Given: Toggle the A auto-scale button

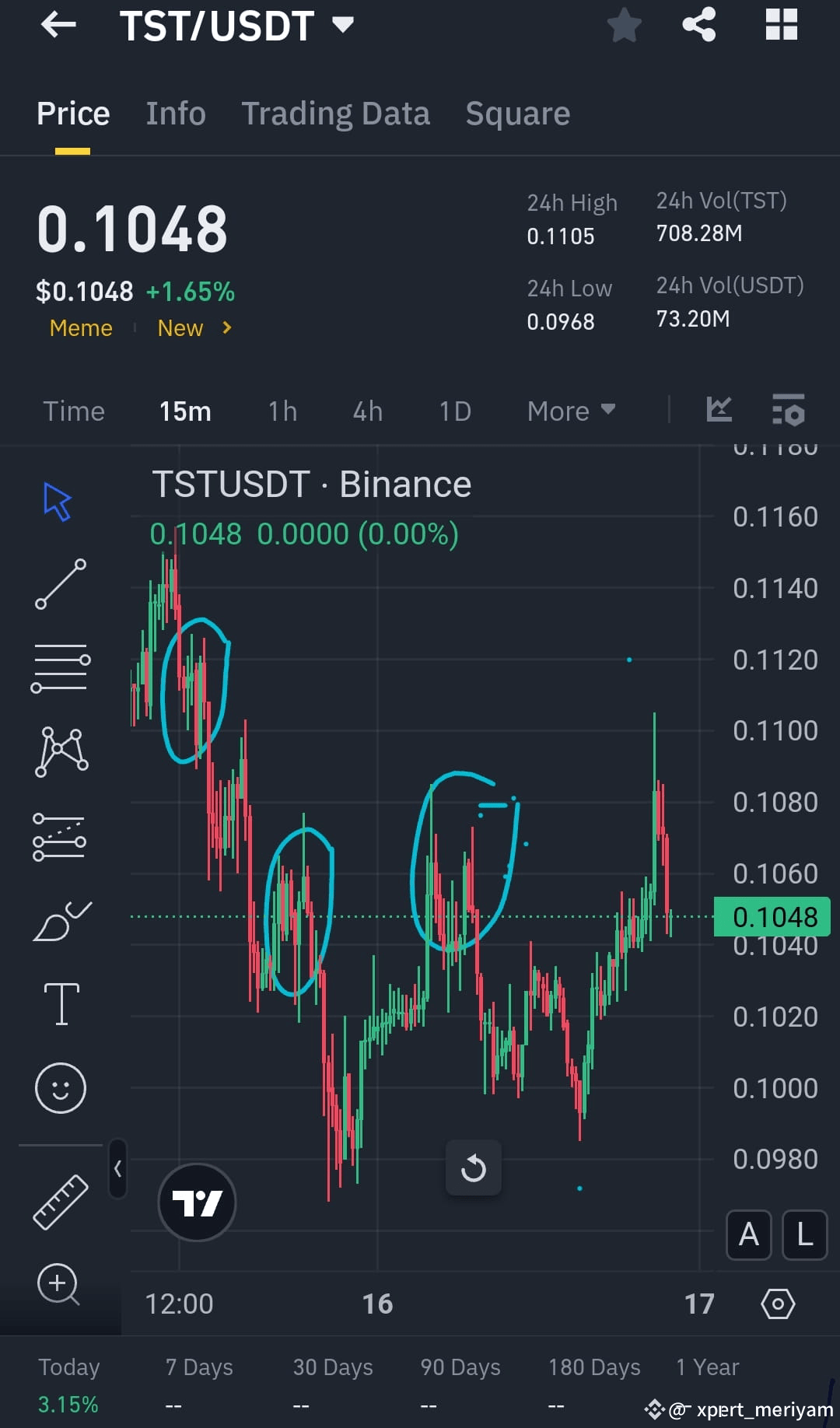Looking at the screenshot, I should tap(748, 1235).
